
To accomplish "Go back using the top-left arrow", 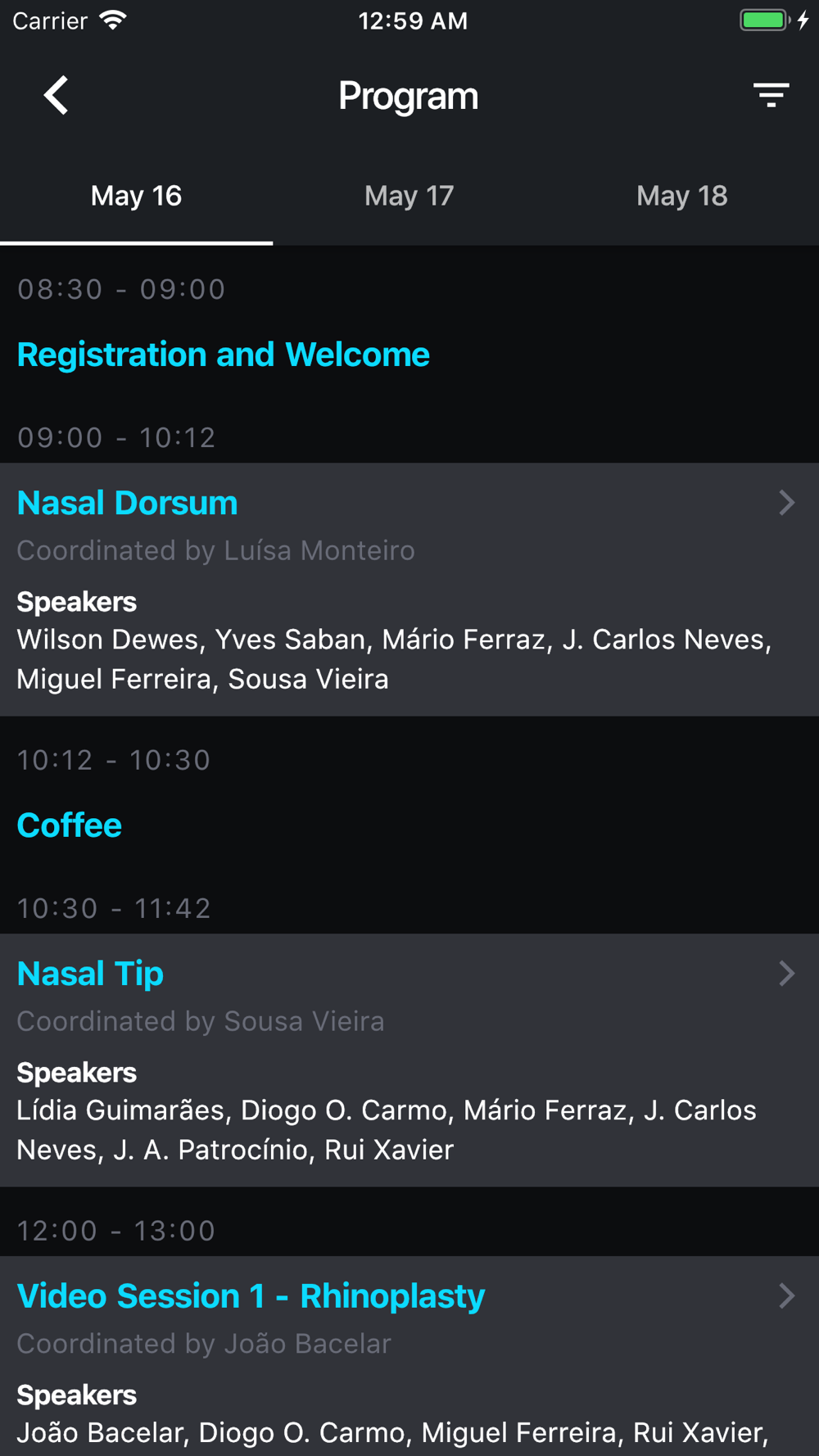I will pos(56,96).
